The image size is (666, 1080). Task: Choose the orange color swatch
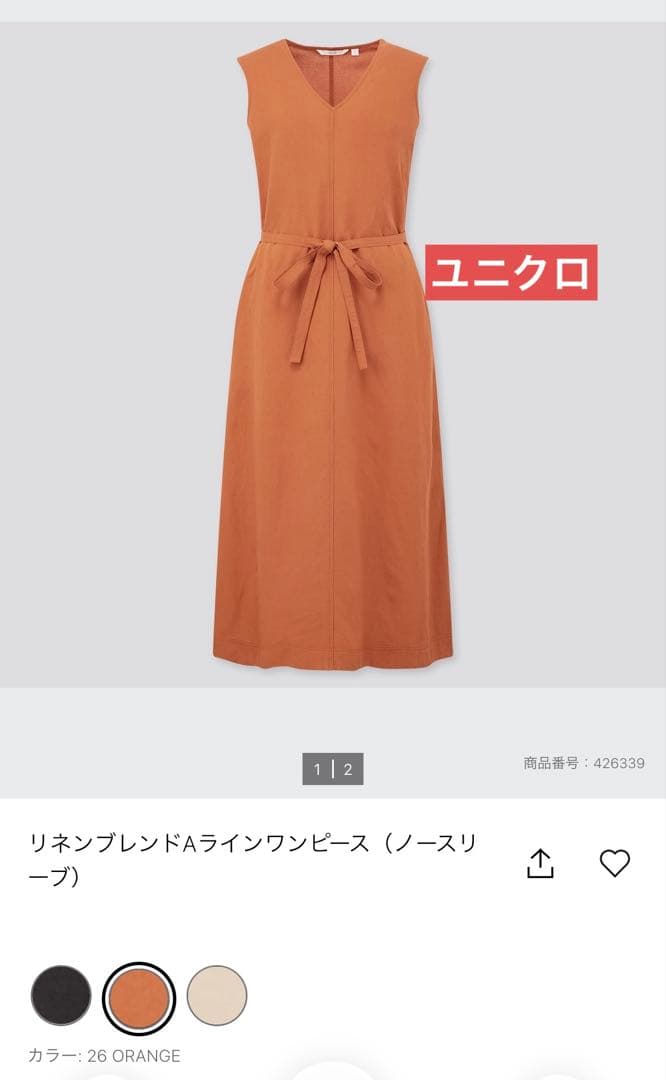coord(139,998)
